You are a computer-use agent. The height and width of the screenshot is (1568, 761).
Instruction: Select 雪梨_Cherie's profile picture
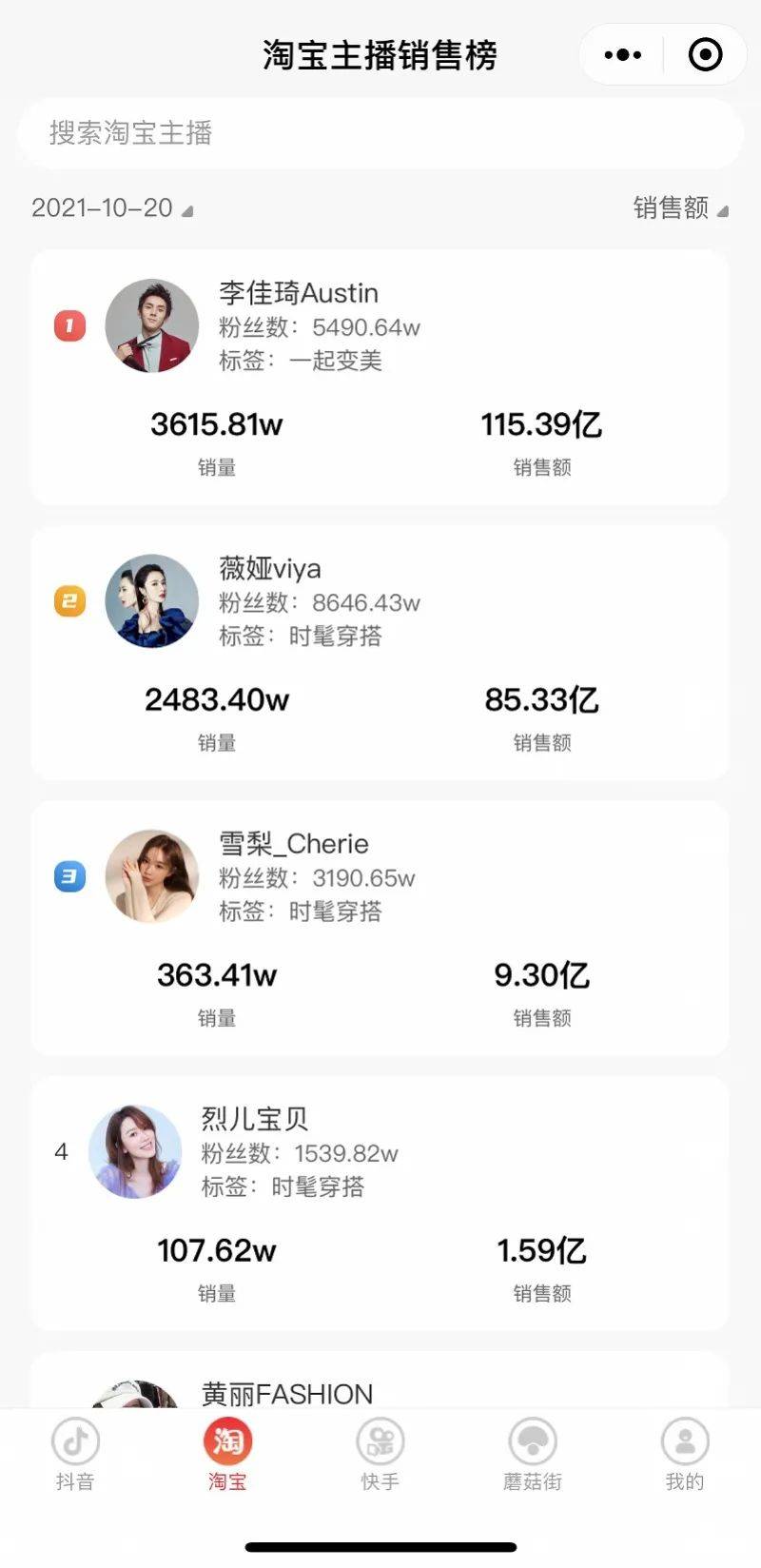point(151,876)
